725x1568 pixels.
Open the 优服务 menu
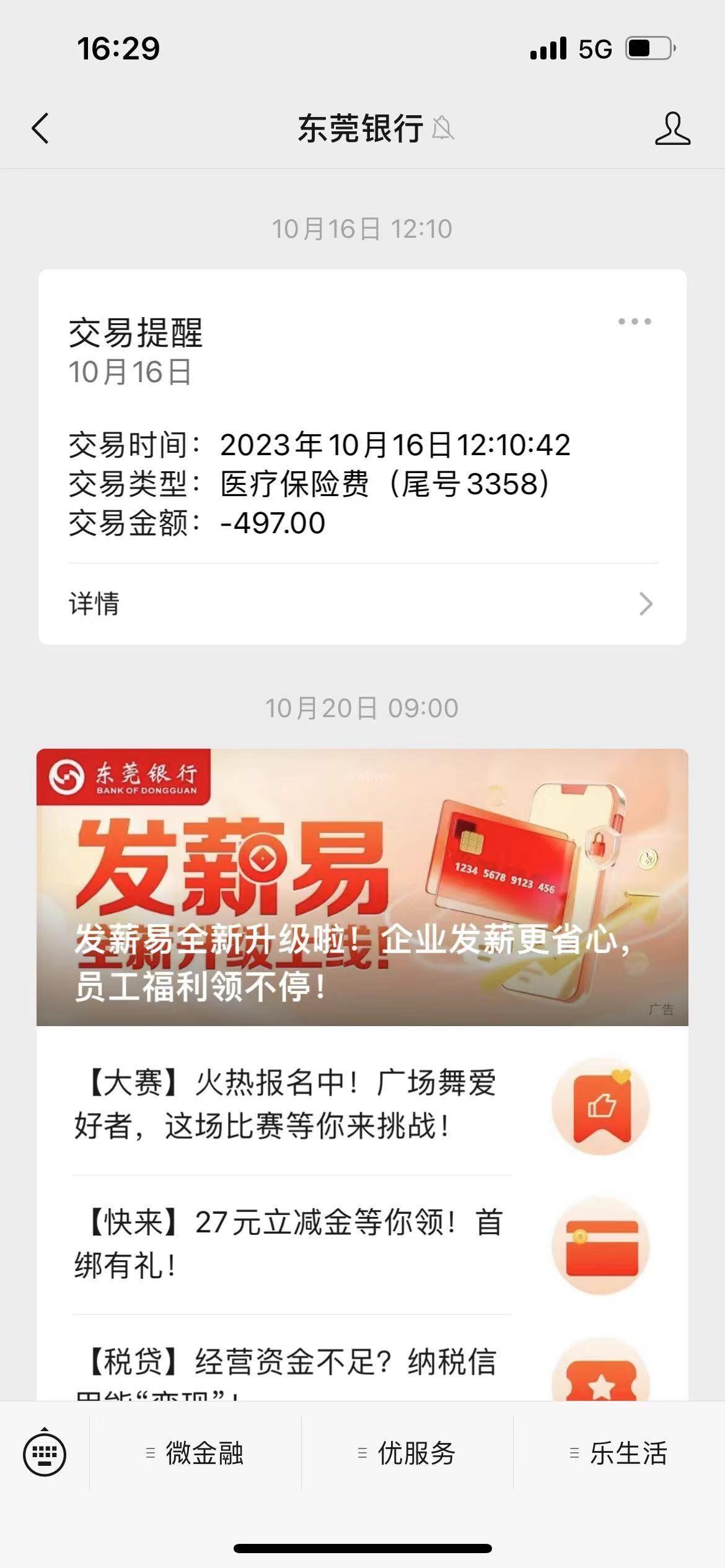(x=408, y=1453)
